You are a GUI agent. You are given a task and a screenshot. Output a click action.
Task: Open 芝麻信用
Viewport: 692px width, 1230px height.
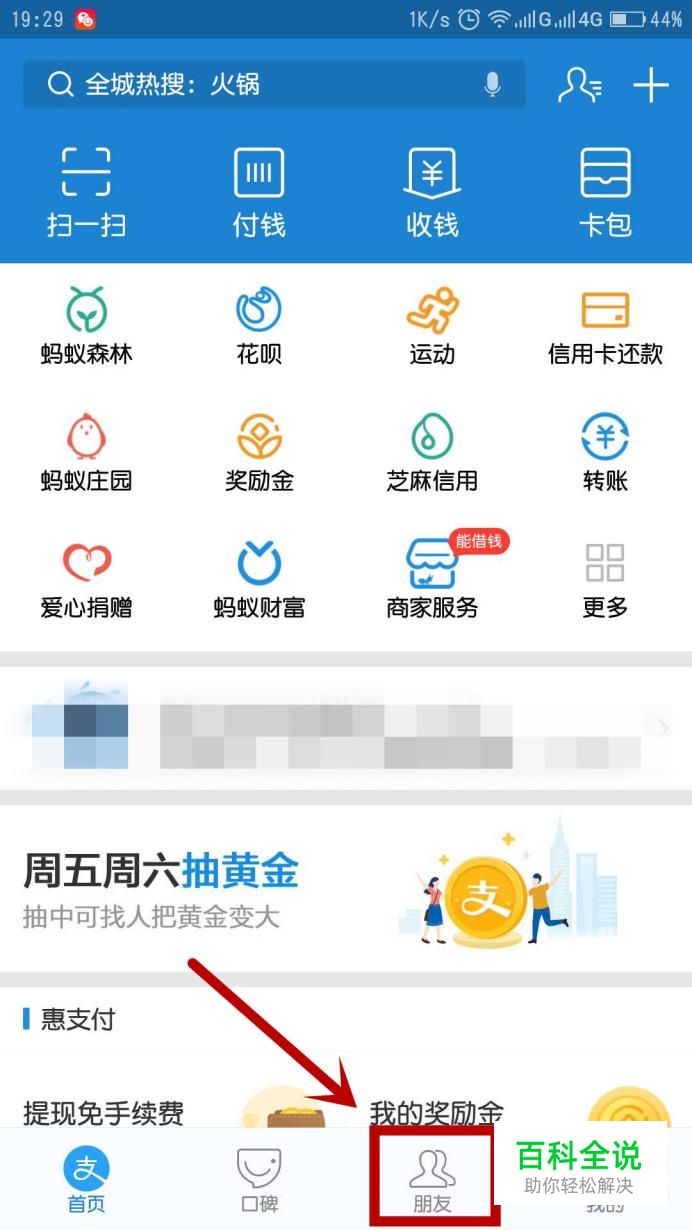click(432, 453)
